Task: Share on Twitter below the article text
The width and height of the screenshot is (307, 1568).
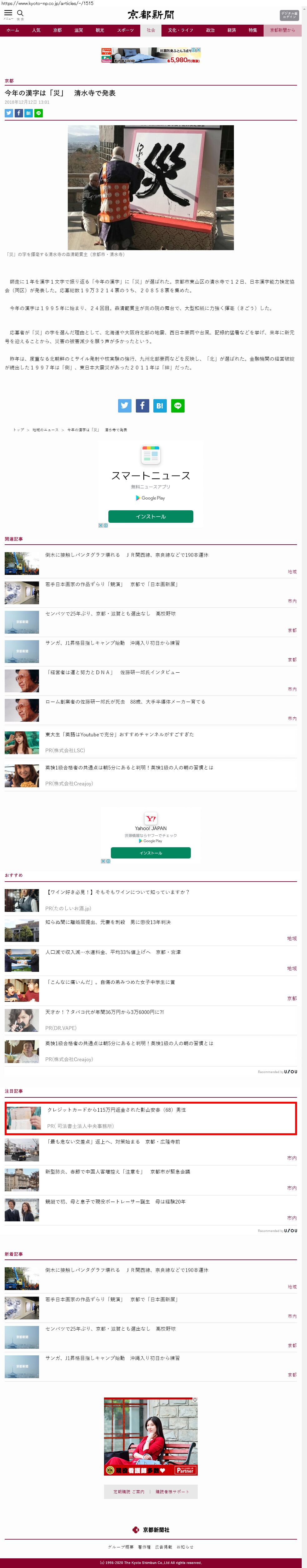Action: pos(125,405)
